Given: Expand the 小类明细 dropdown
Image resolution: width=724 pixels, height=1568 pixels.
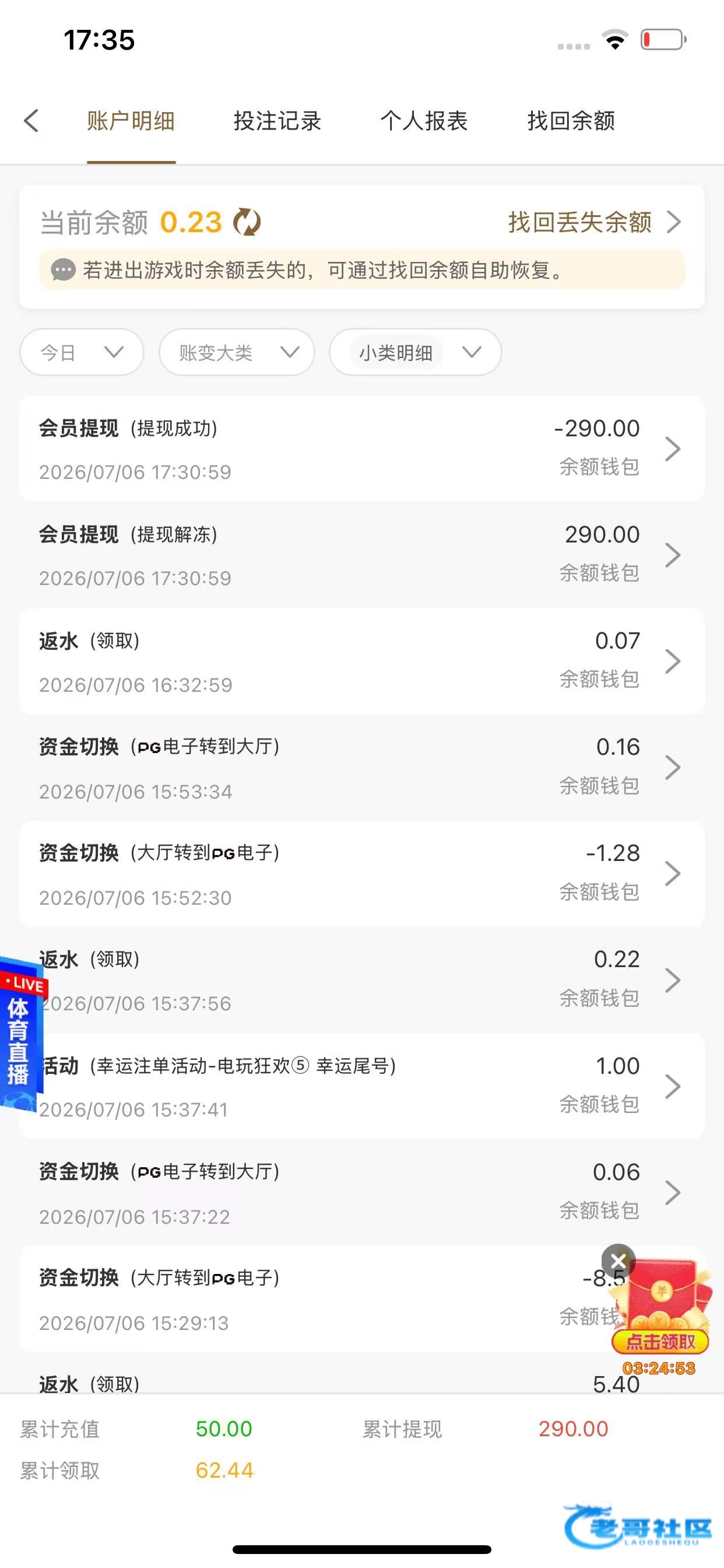Looking at the screenshot, I should (x=416, y=352).
